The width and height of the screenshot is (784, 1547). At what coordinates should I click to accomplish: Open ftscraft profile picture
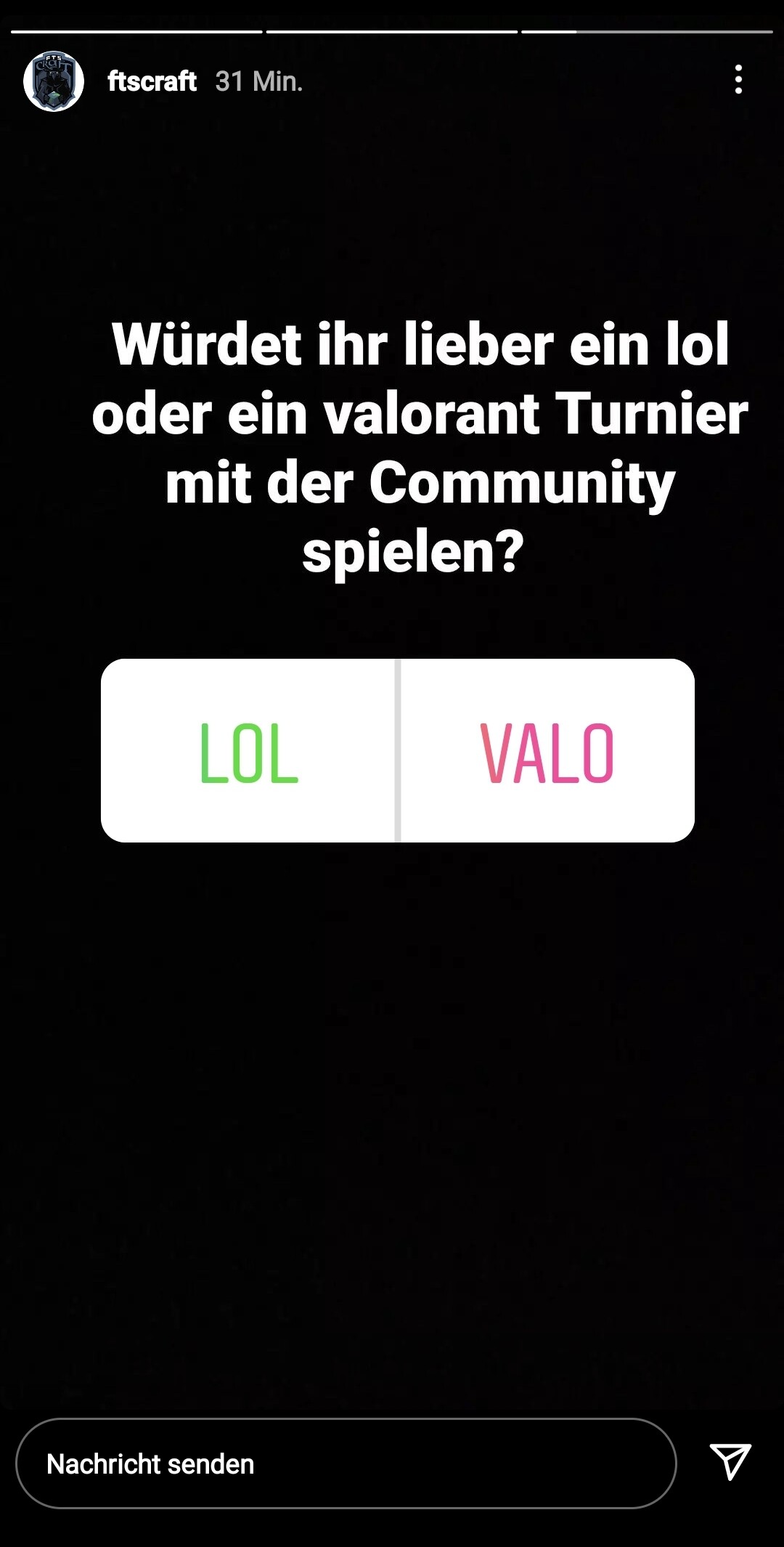click(x=54, y=81)
